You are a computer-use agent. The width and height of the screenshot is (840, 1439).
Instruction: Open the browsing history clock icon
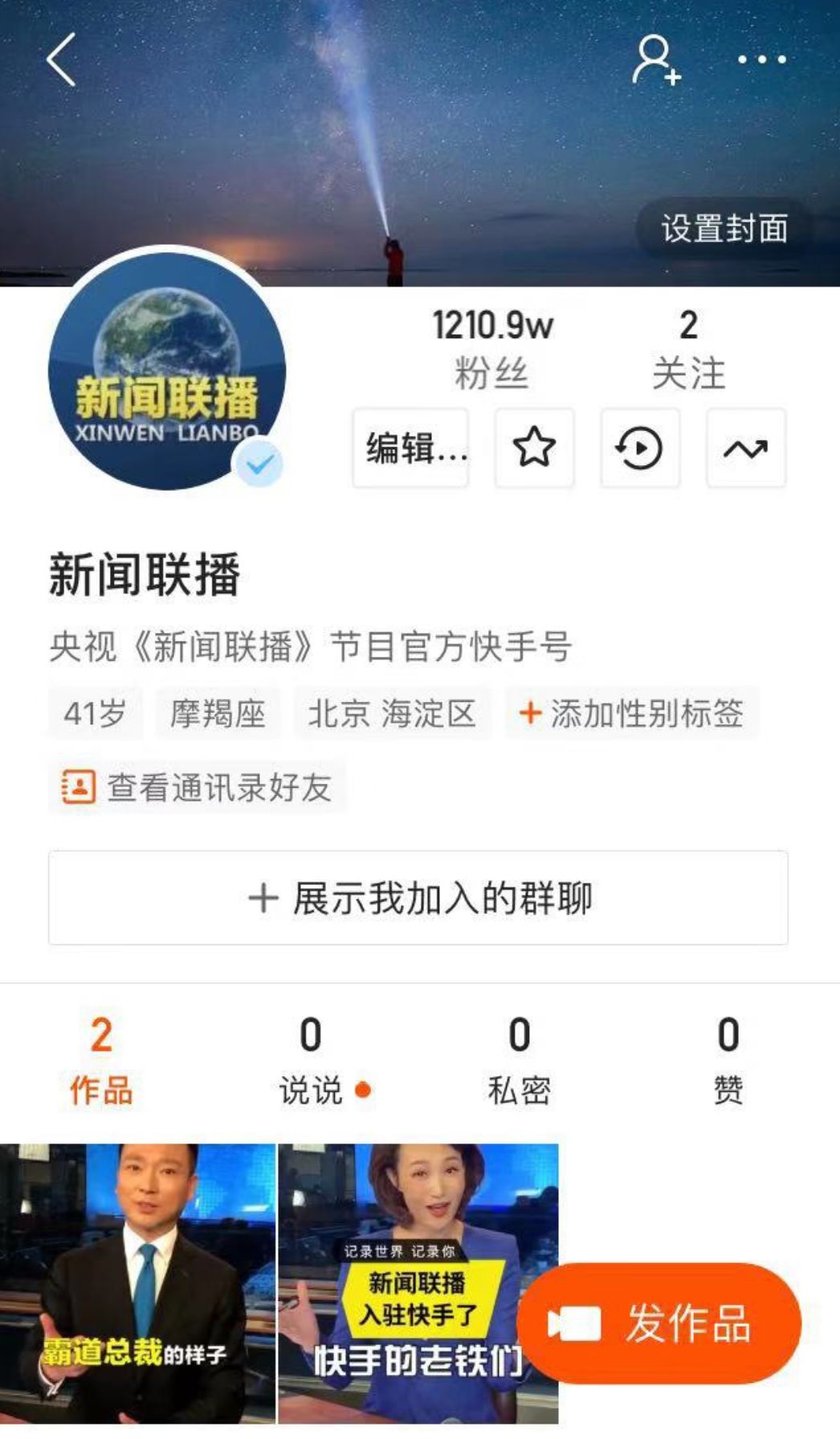[638, 450]
